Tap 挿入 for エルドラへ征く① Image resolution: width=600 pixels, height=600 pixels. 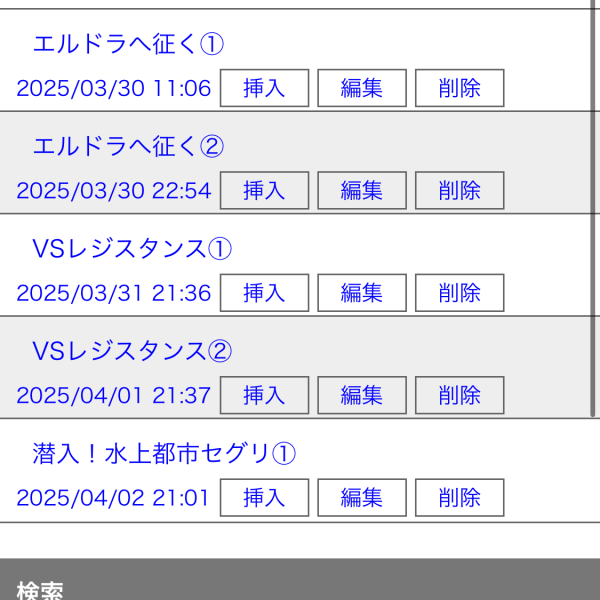(x=264, y=88)
